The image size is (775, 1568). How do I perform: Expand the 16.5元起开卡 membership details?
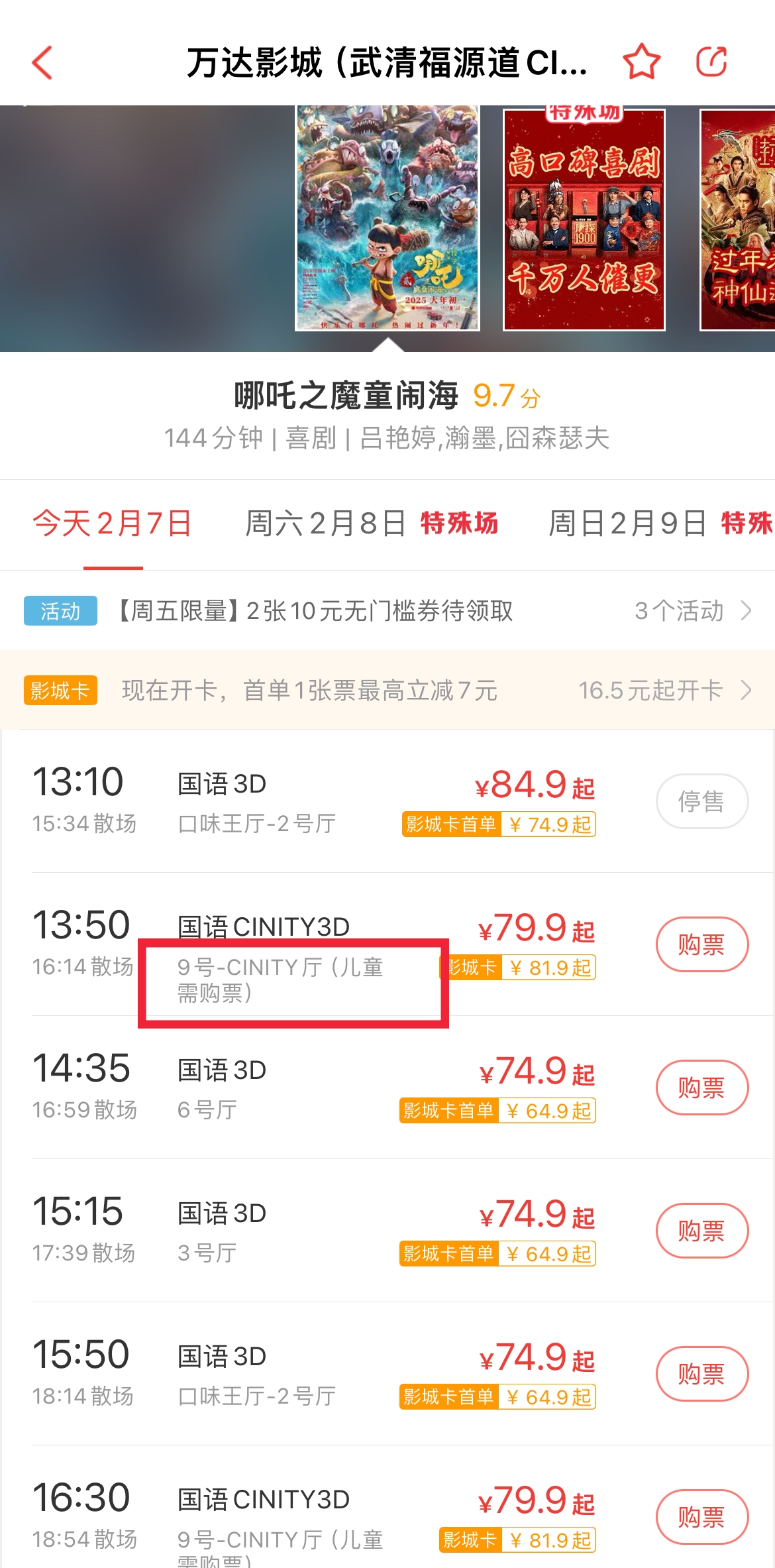(x=652, y=691)
